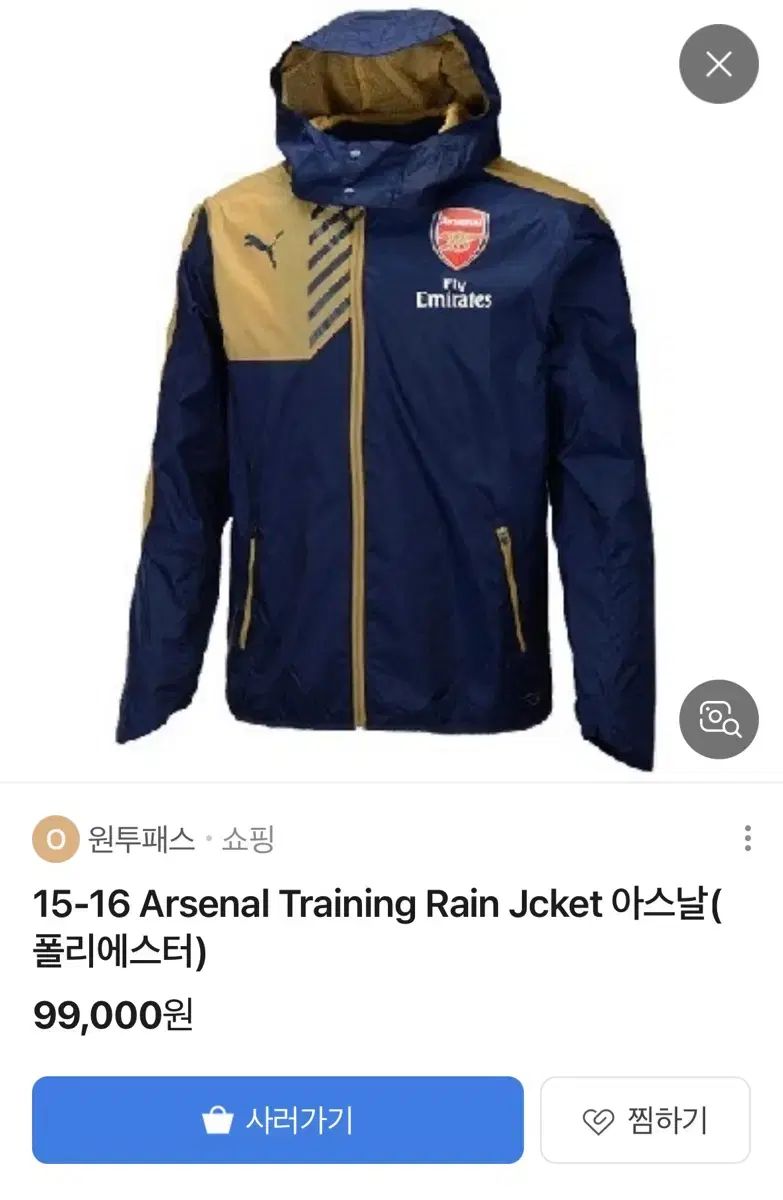Tap the Arsenal jacket product photo
This screenshot has width=783, height=1200.
click(x=390, y=400)
